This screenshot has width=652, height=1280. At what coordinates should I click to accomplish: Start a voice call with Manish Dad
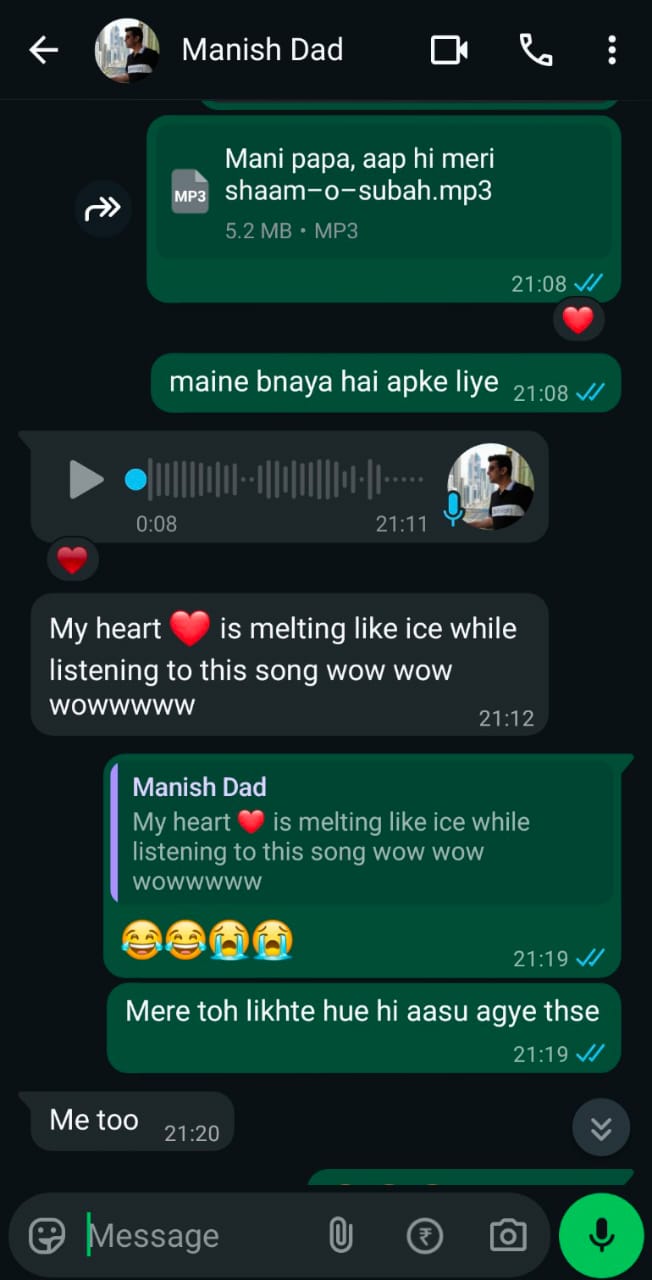pyautogui.click(x=536, y=50)
